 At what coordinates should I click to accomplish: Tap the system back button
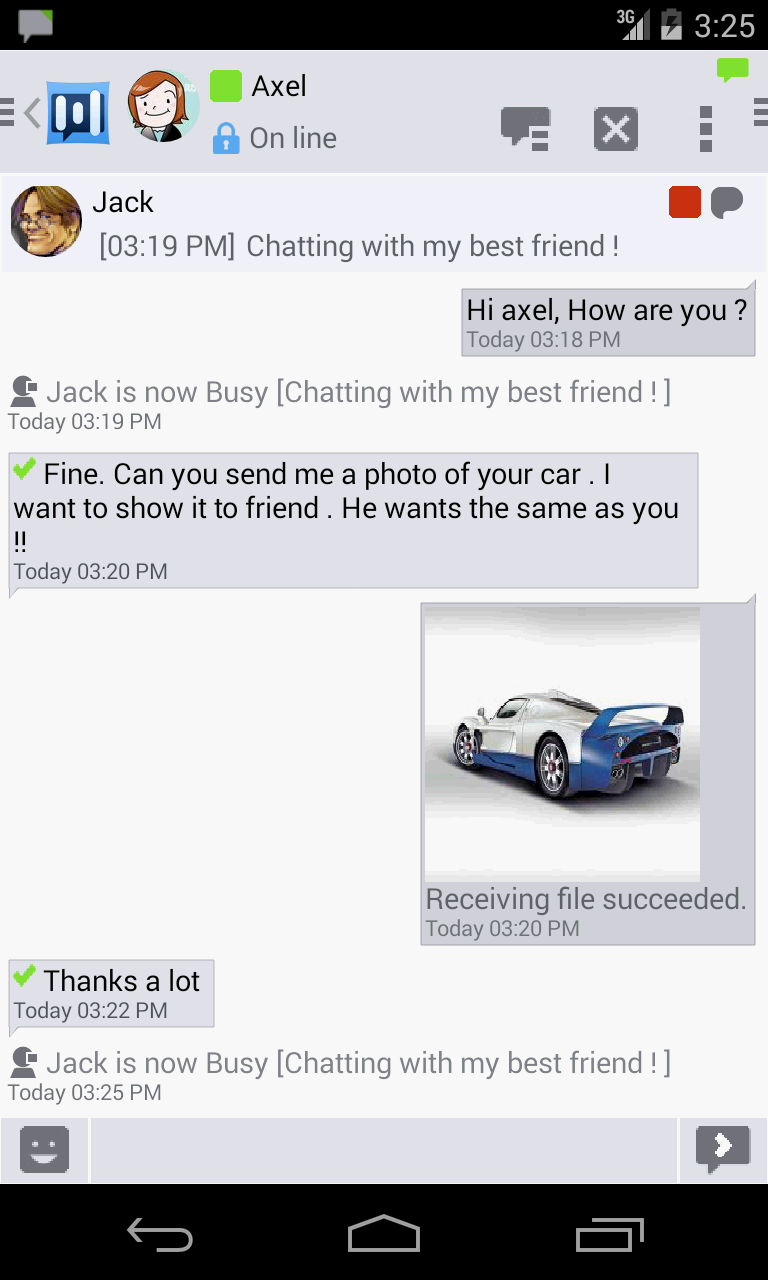[160, 1236]
